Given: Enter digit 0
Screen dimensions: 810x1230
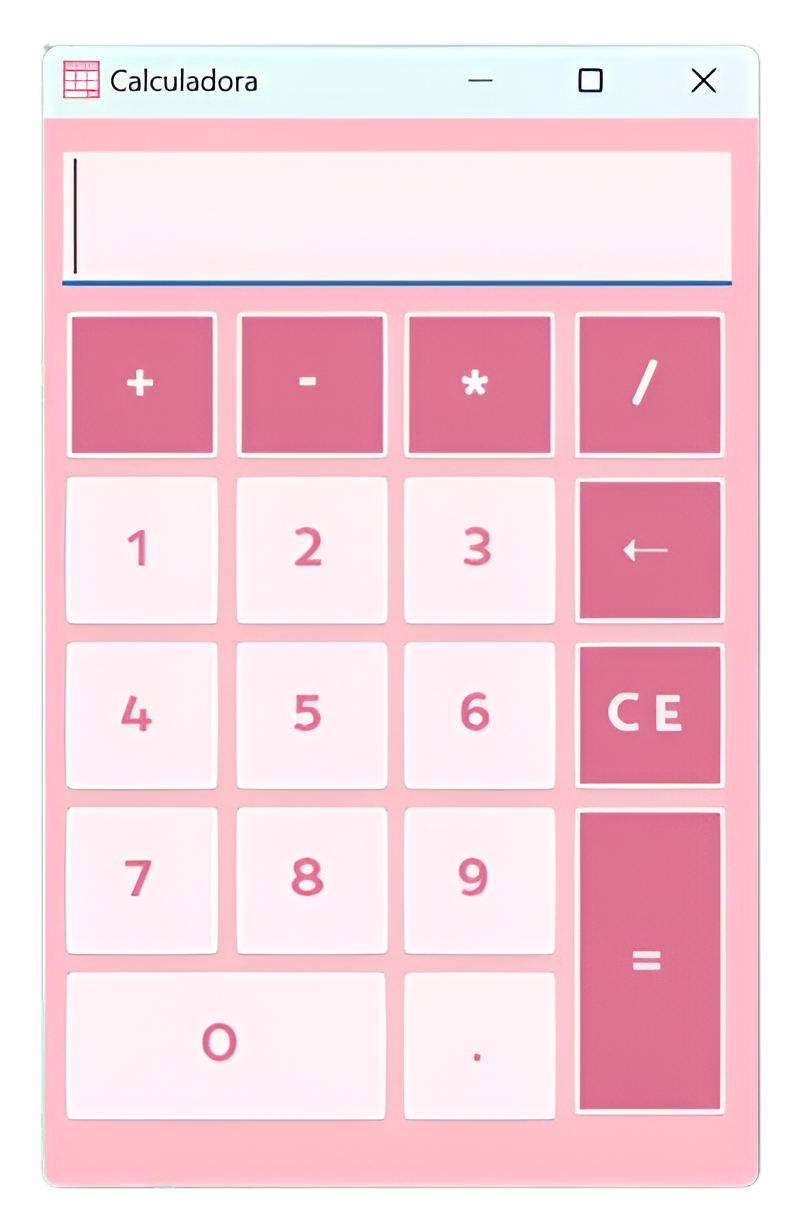Looking at the screenshot, I should (226, 1045).
